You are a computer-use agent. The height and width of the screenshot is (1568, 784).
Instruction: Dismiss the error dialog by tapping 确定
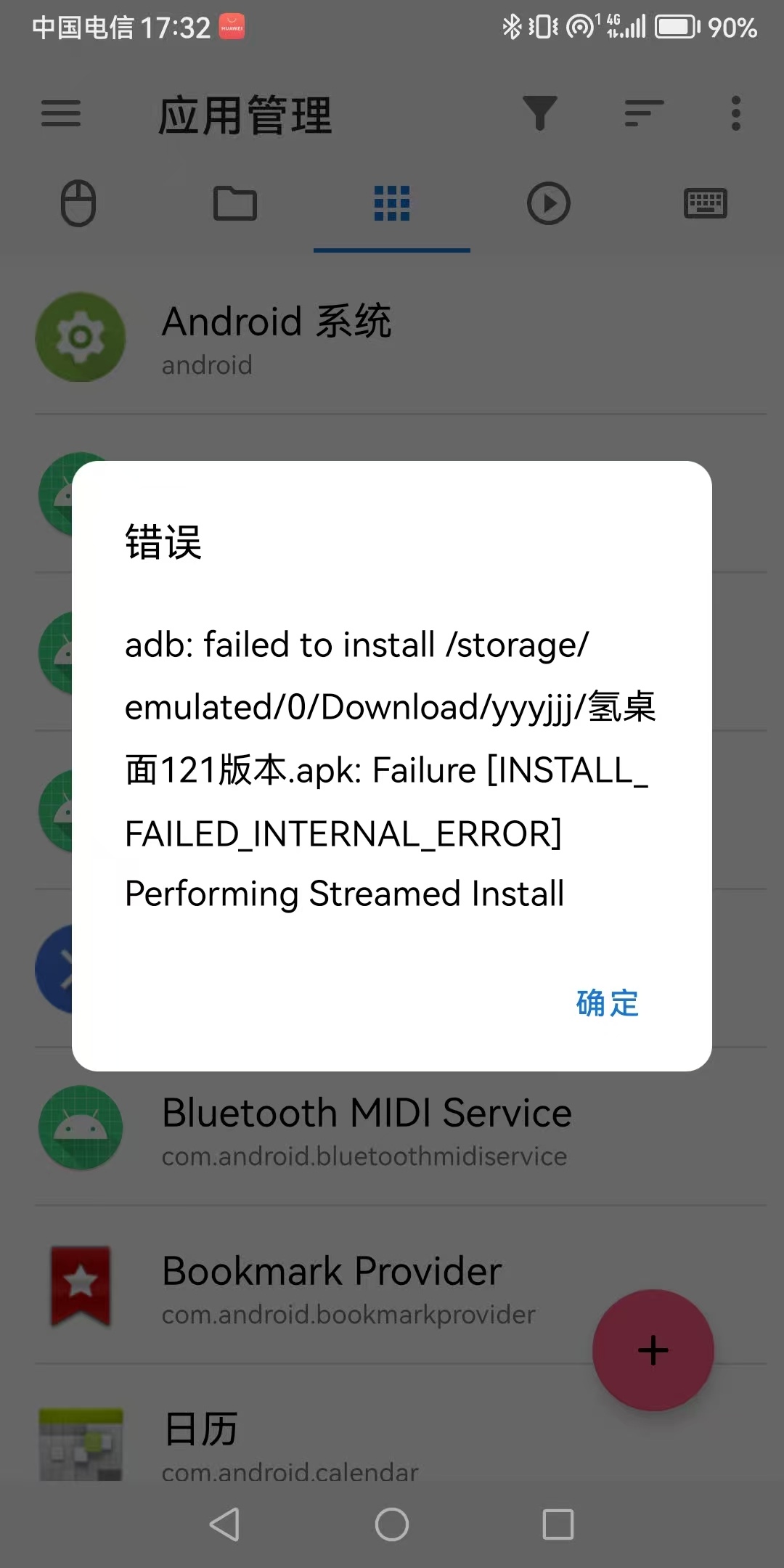coord(608,1003)
